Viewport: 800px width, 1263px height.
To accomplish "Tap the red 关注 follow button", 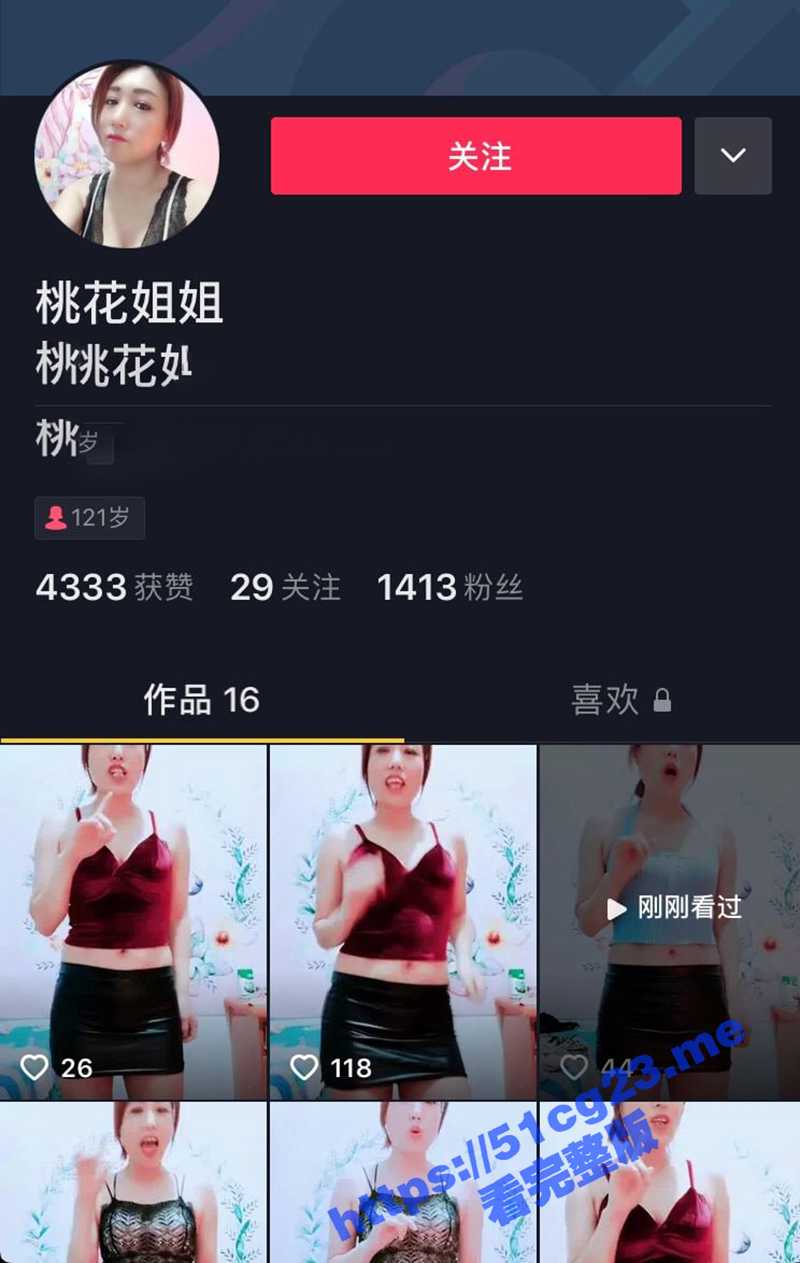I will point(476,156).
